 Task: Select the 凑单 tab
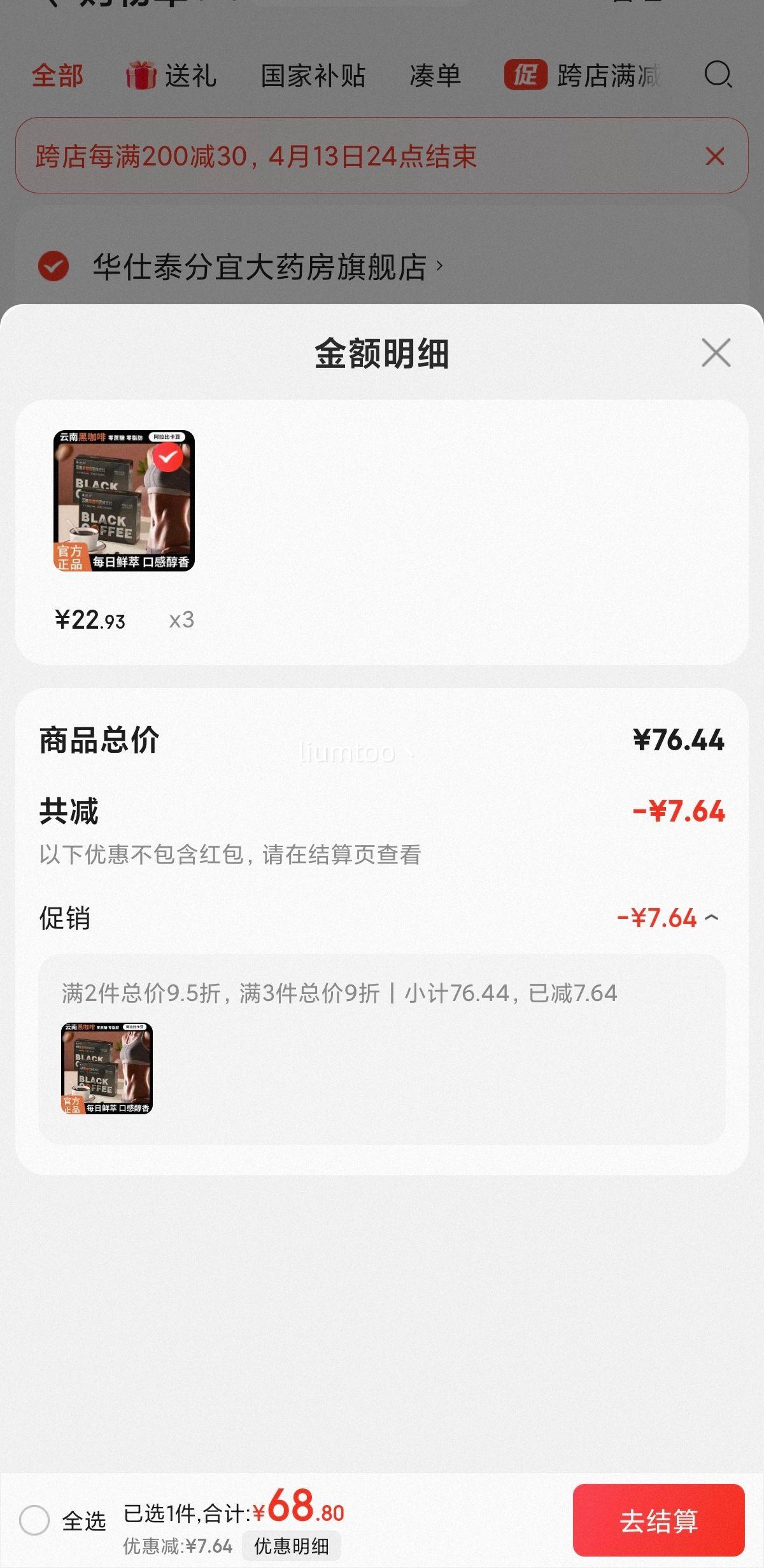436,76
